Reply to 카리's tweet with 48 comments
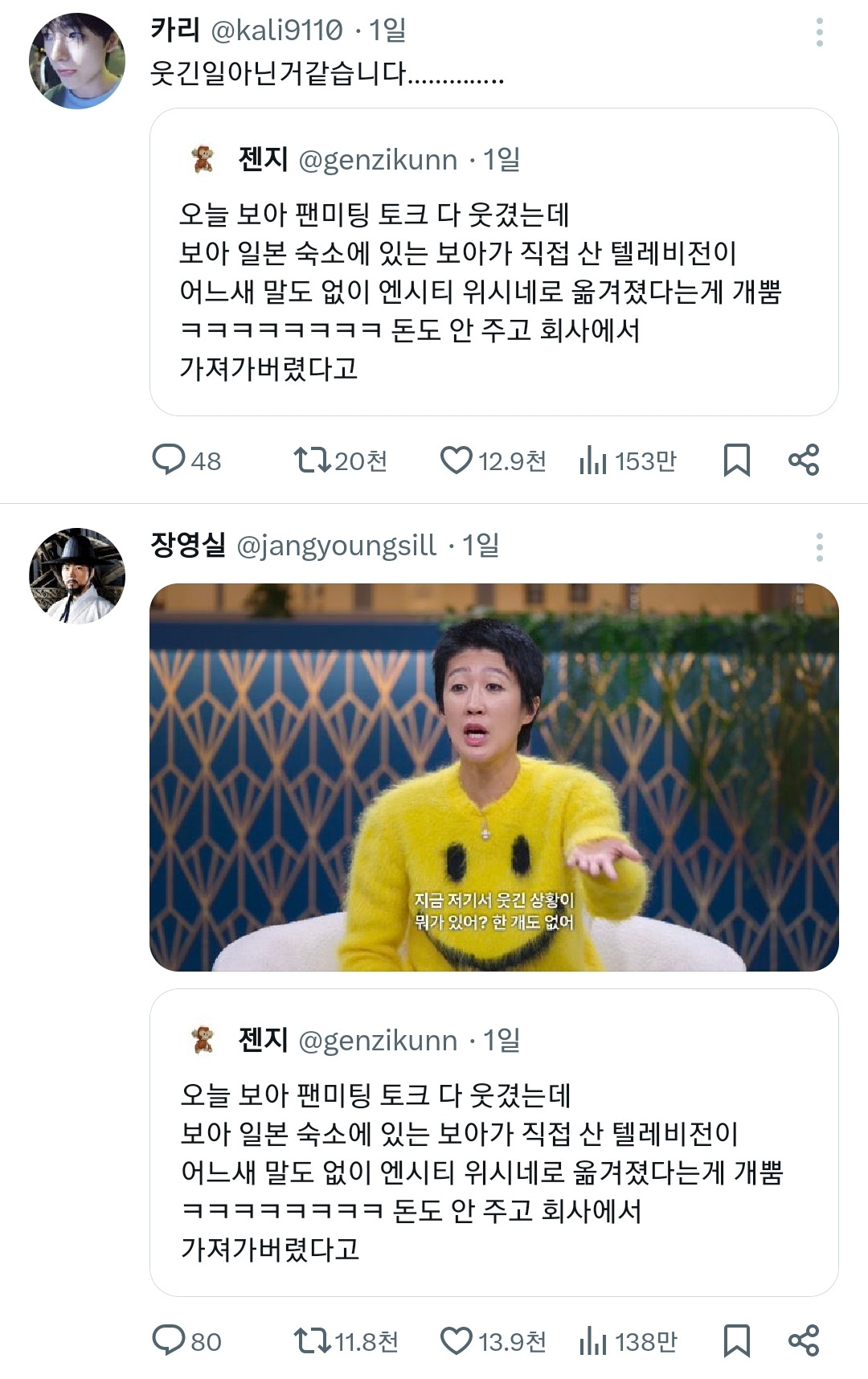This screenshot has width=868, height=1379. [168, 460]
